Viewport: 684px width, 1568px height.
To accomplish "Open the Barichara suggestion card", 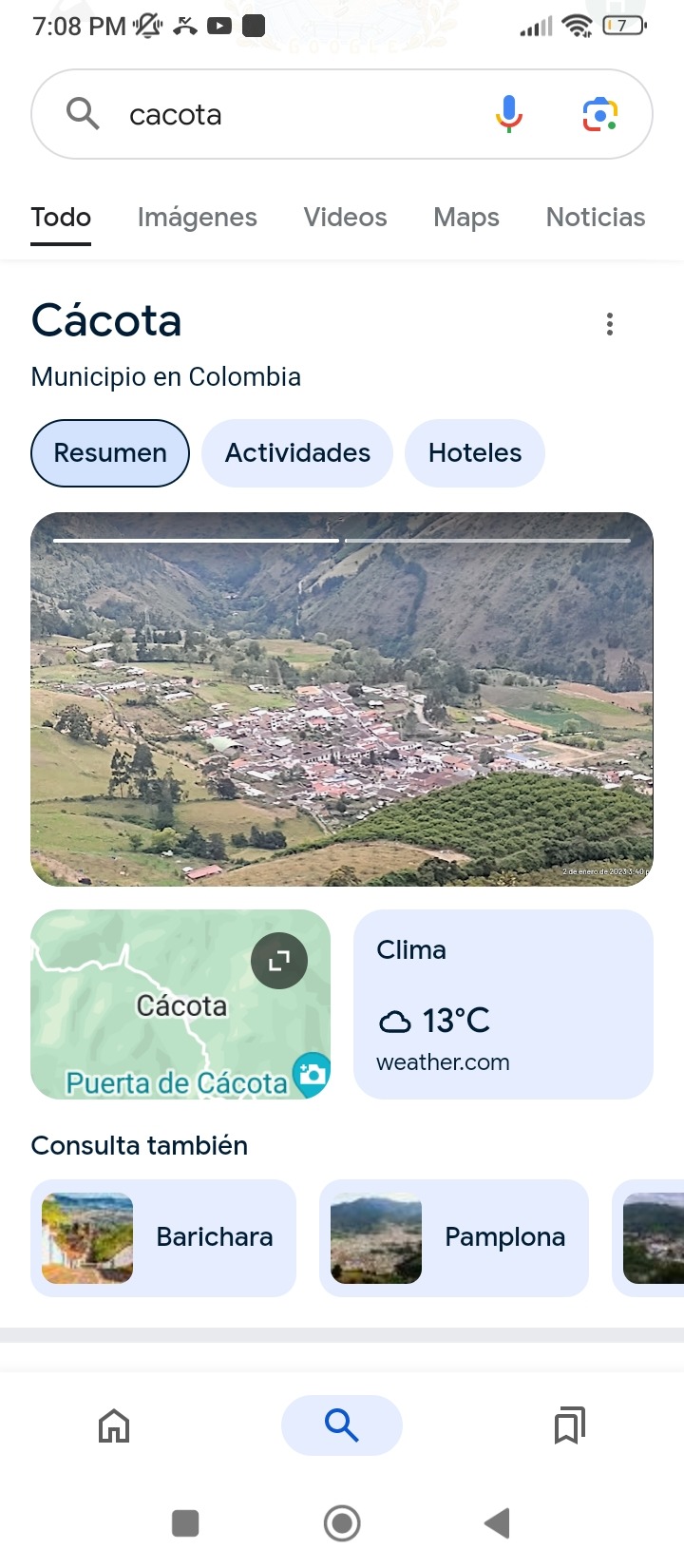I will point(163,1237).
